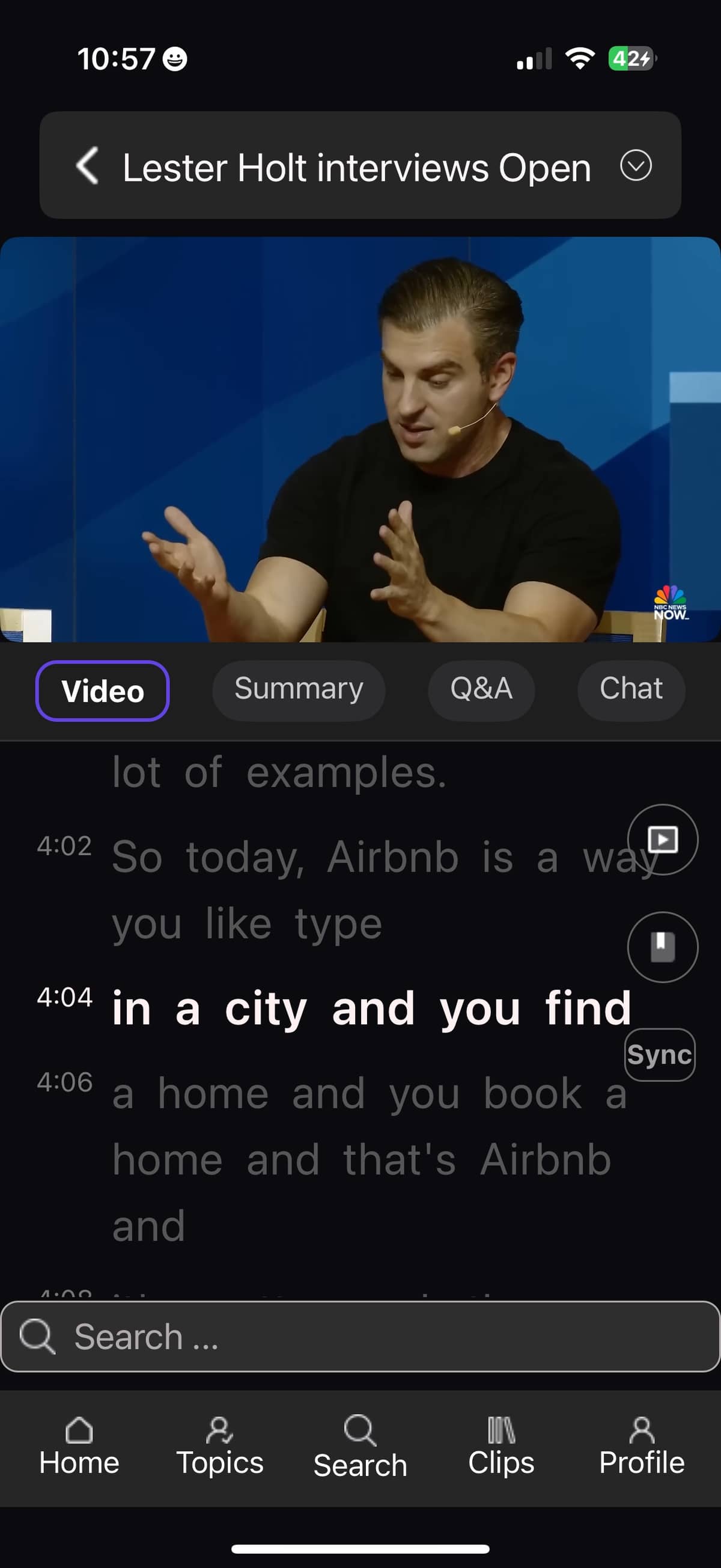The height and width of the screenshot is (1568, 721).
Task: Tap the floating video player icon
Action: (662, 840)
